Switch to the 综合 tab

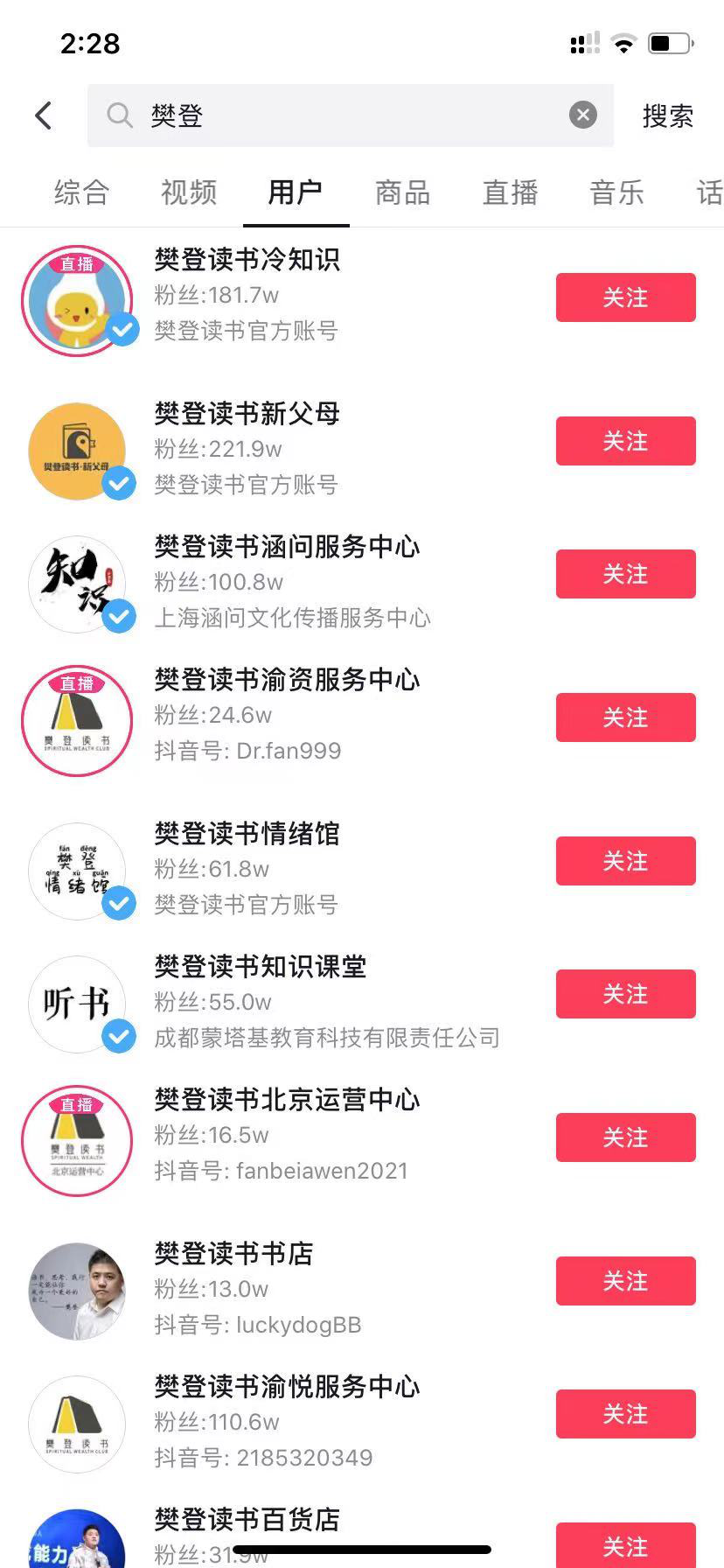[81, 192]
